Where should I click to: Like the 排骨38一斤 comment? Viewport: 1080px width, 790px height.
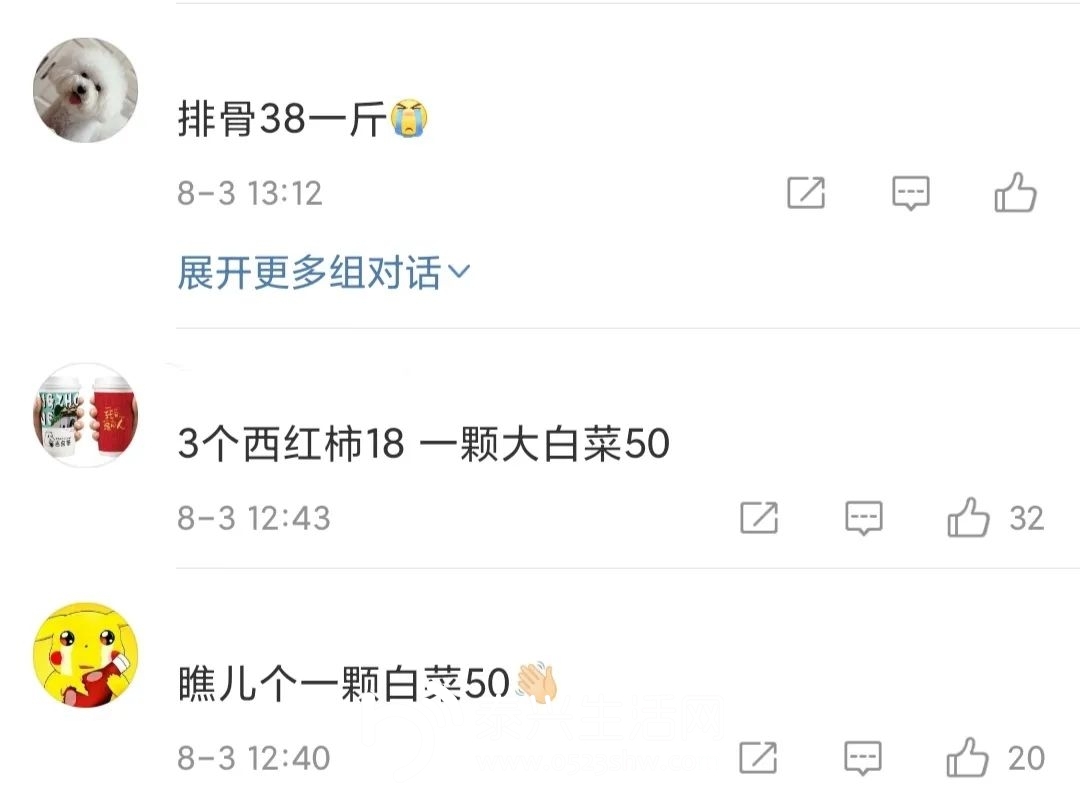click(x=1015, y=192)
